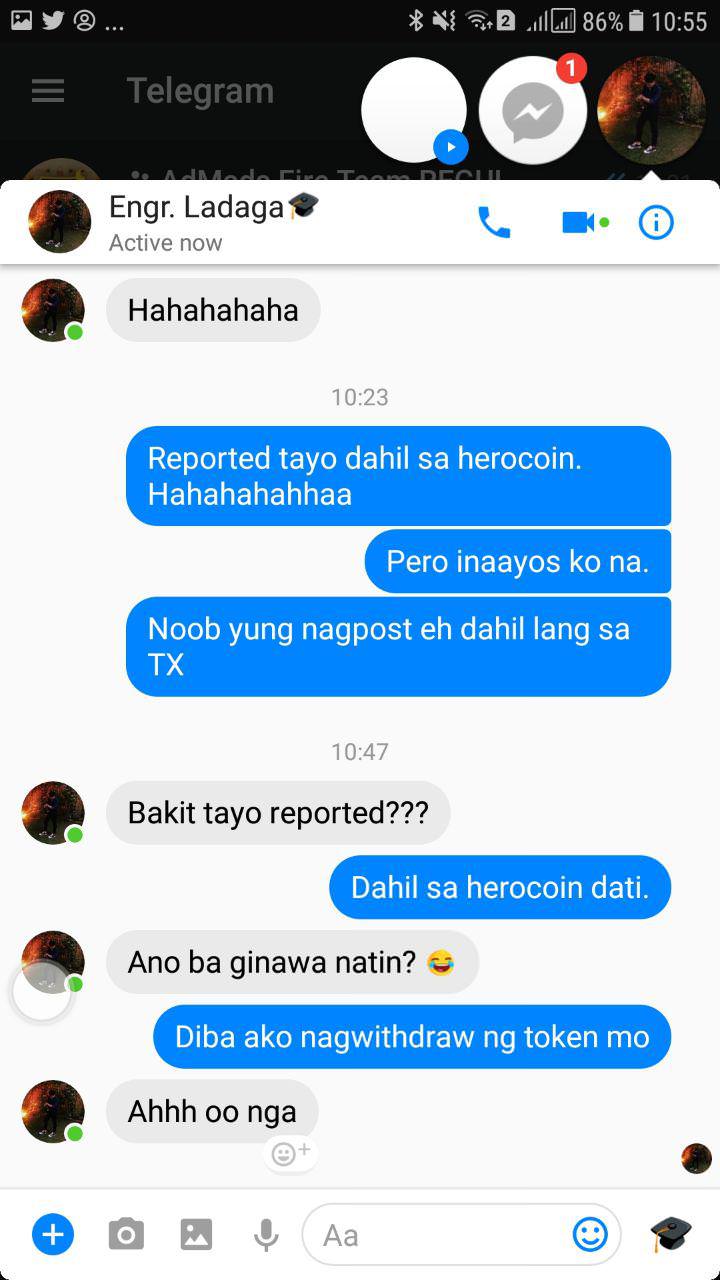
Task: Select the active chat head photo
Action: pos(651,111)
